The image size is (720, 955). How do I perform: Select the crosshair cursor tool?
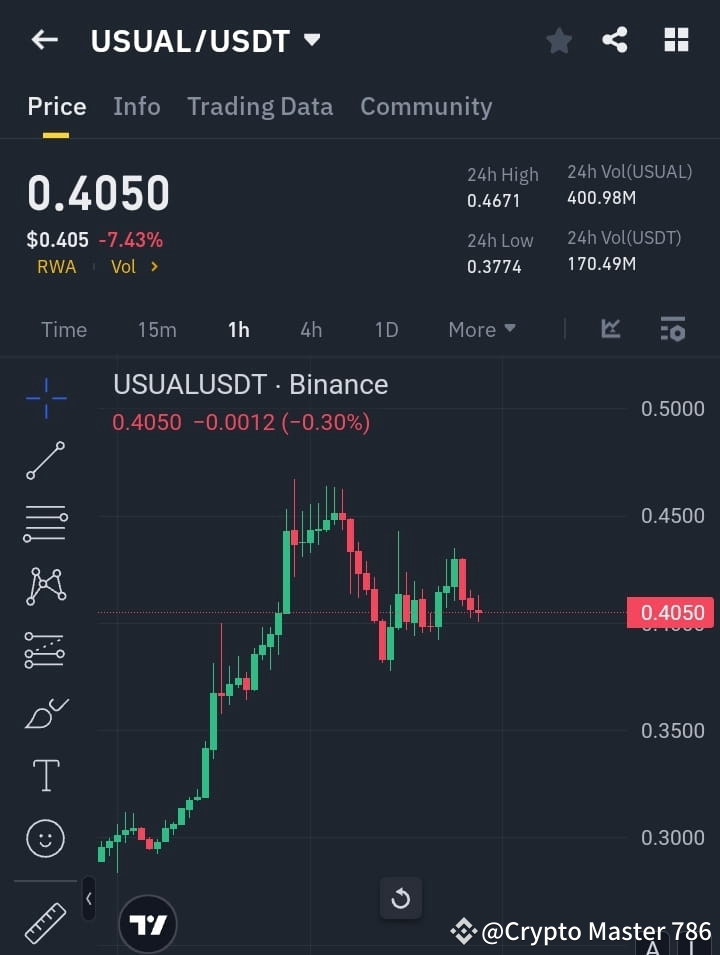(44, 398)
